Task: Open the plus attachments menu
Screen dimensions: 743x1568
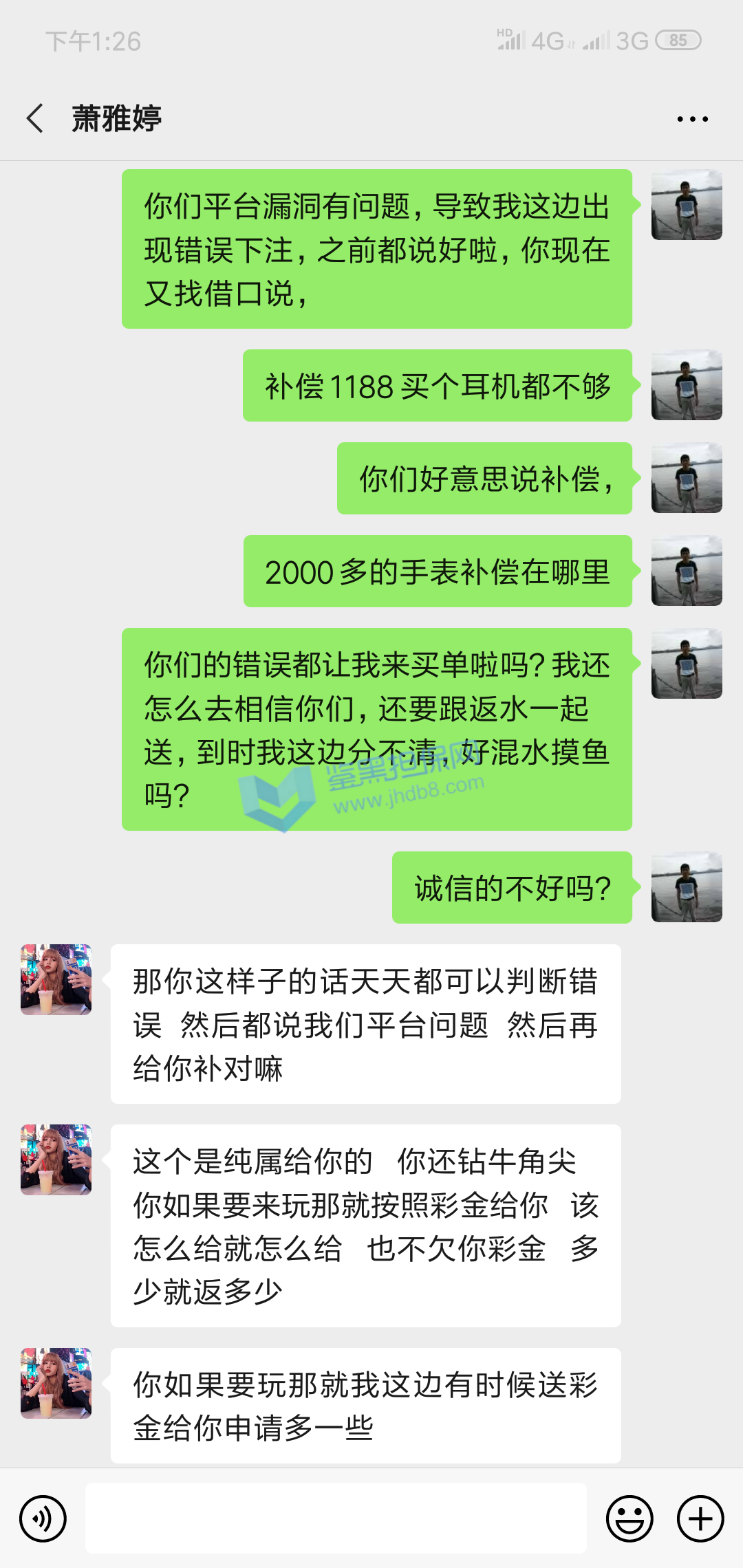Action: 700,1518
